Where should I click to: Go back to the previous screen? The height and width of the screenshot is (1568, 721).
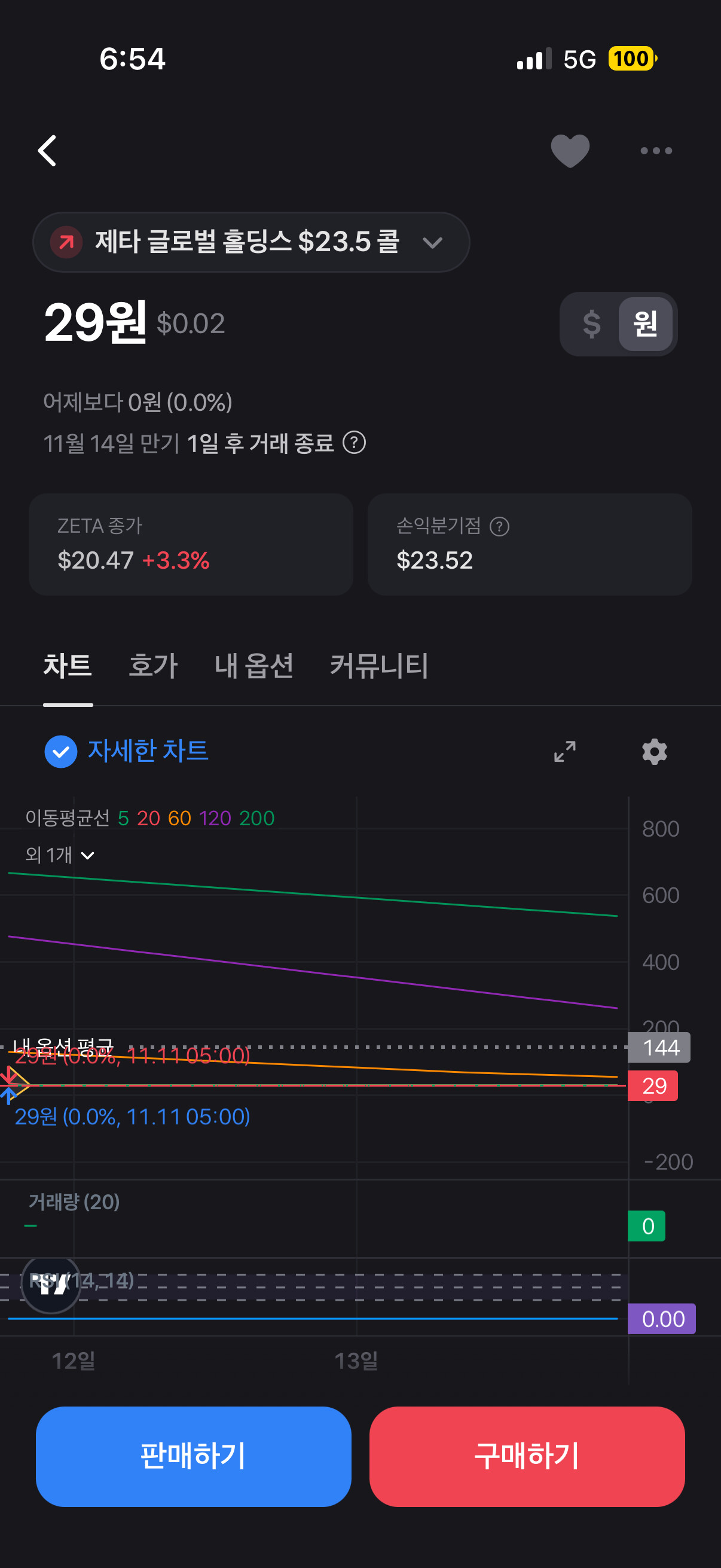47,150
